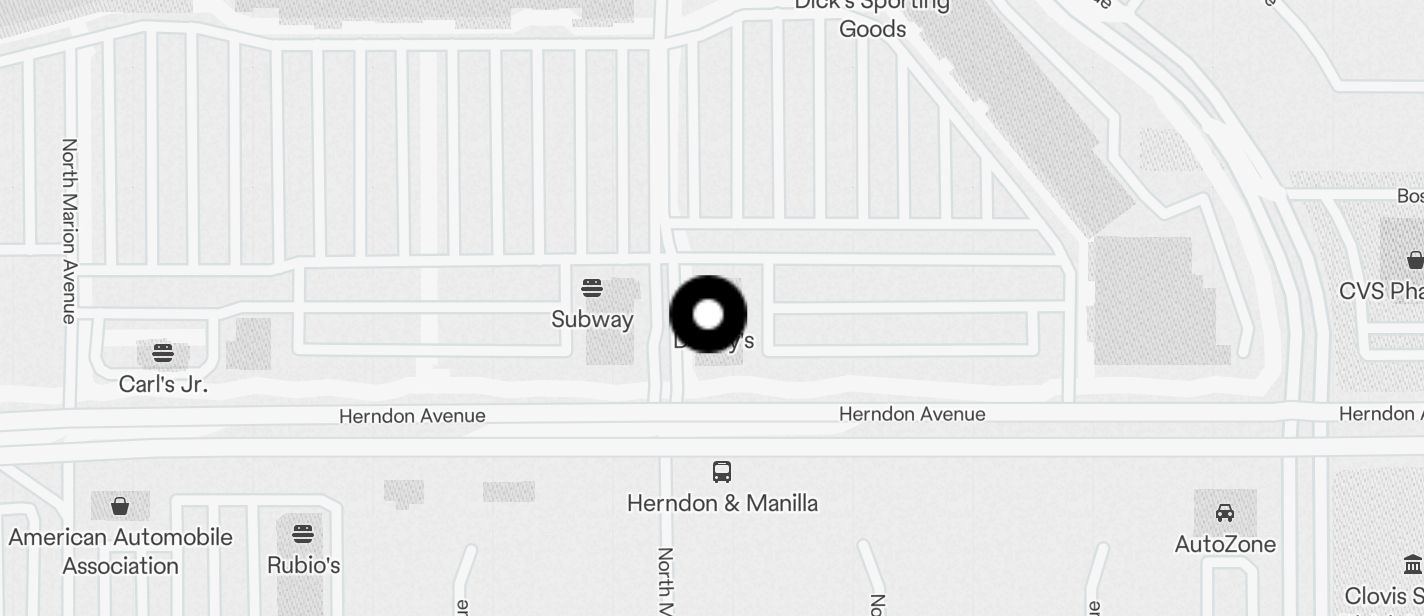The width and height of the screenshot is (1424, 616).
Task: Select the Subway restaurant marker
Action: pyautogui.click(x=592, y=290)
